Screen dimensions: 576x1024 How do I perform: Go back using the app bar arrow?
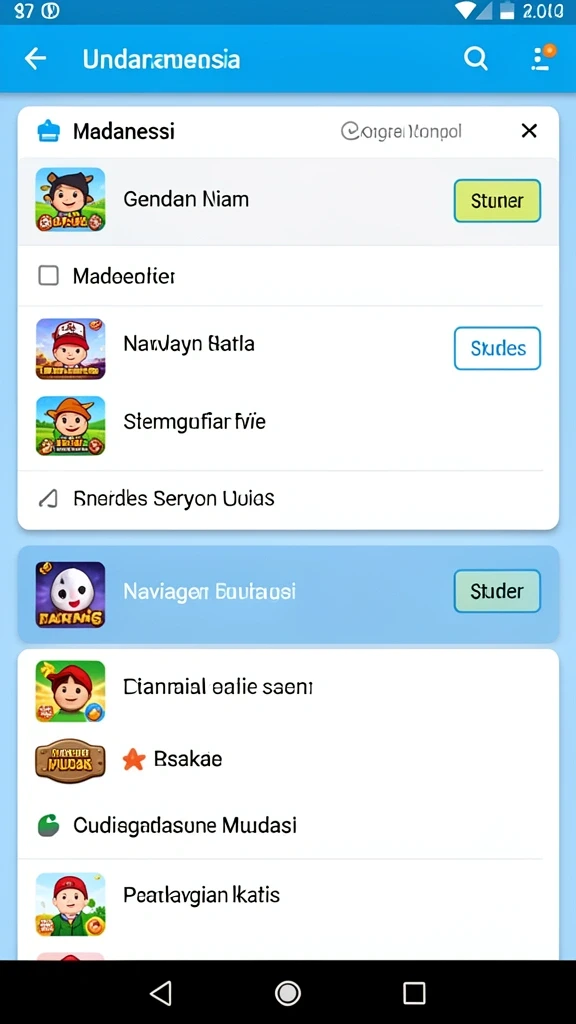pos(35,59)
